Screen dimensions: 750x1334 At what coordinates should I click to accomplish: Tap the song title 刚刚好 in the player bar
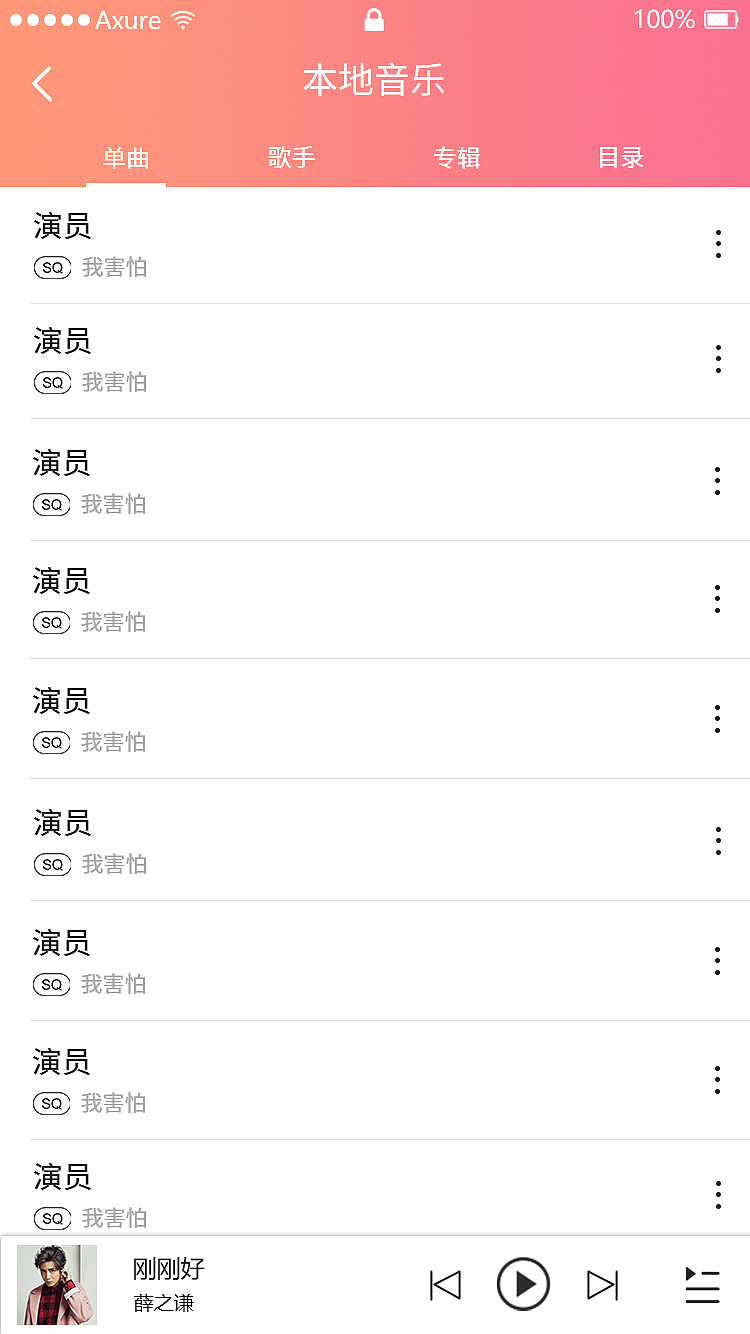(167, 1268)
